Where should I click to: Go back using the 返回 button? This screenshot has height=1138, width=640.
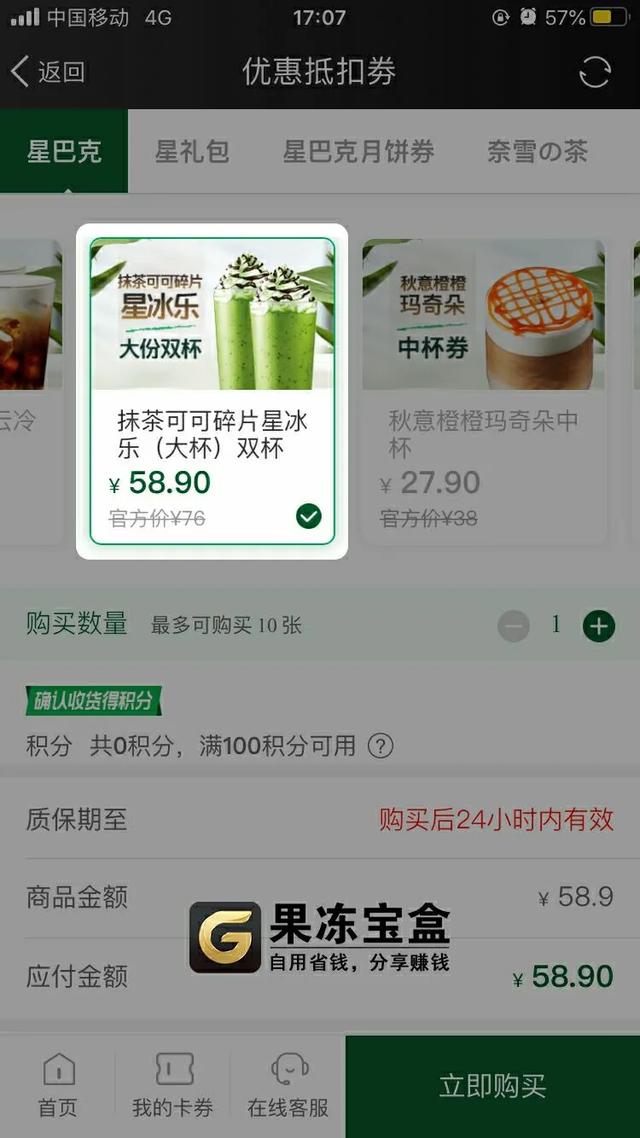click(47, 72)
